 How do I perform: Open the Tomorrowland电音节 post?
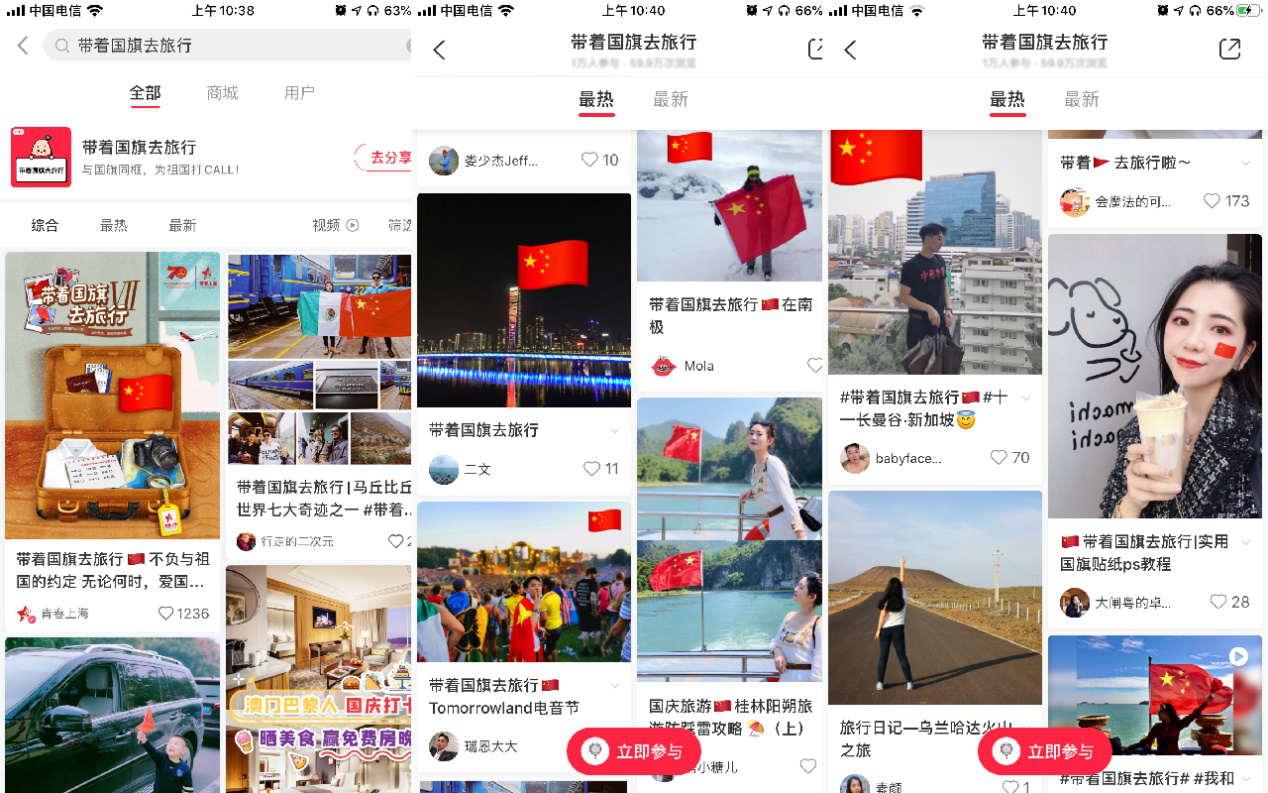(523, 582)
